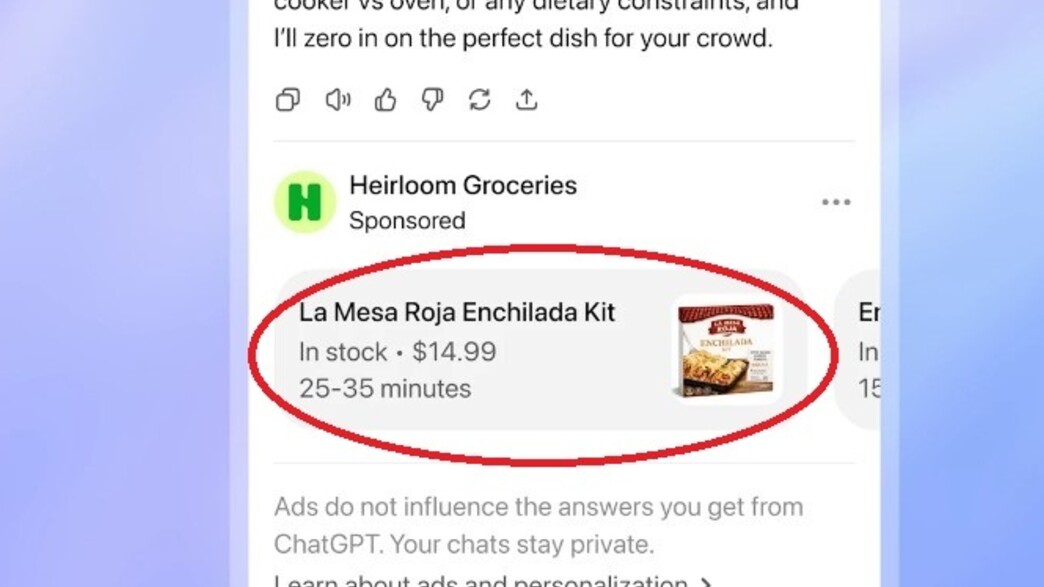Open Learn about ads and personalization
1044x587 pixels.
(x=492, y=580)
